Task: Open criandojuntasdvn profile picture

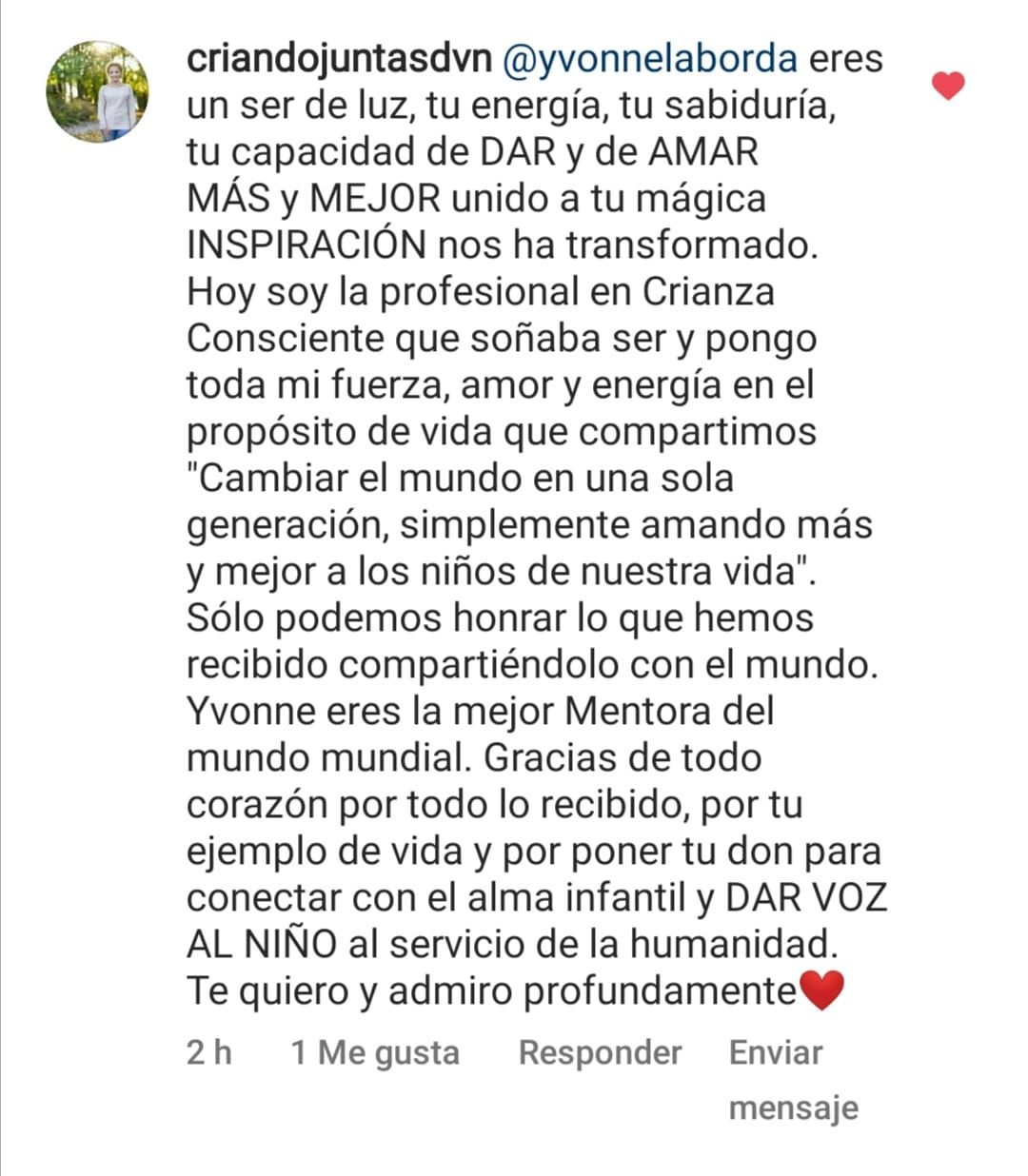Action: (97, 92)
